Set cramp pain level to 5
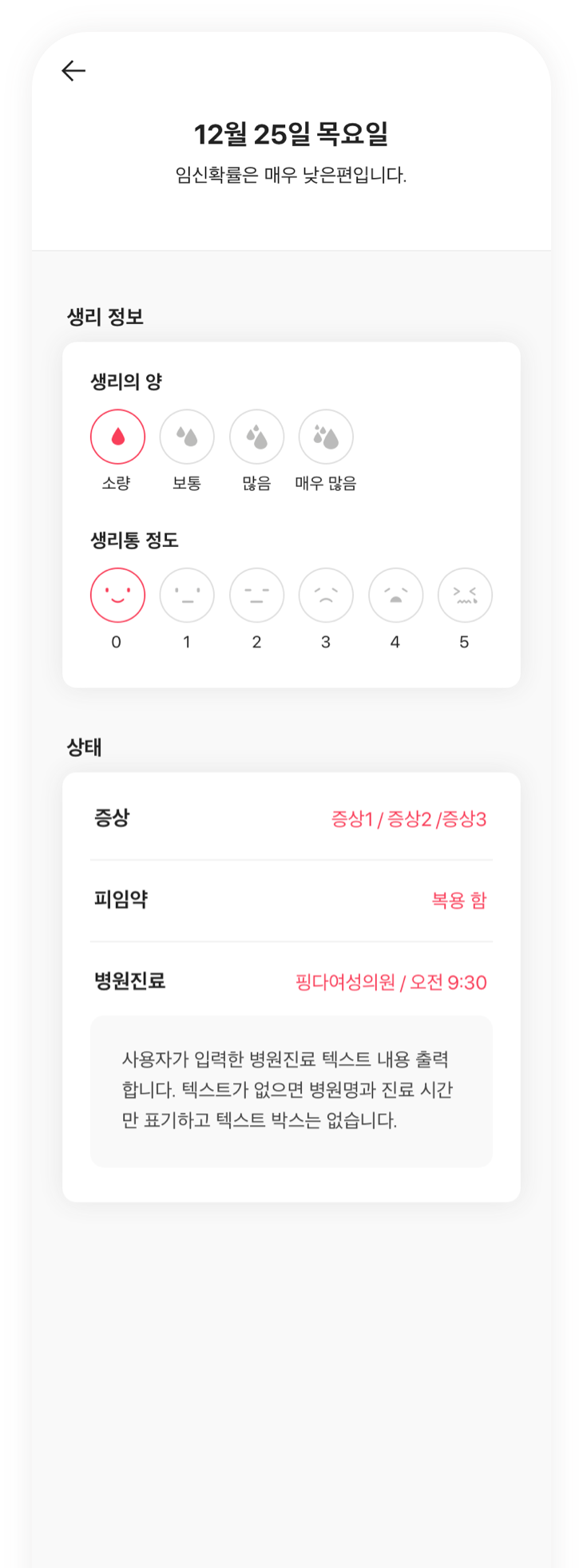 [x=465, y=595]
